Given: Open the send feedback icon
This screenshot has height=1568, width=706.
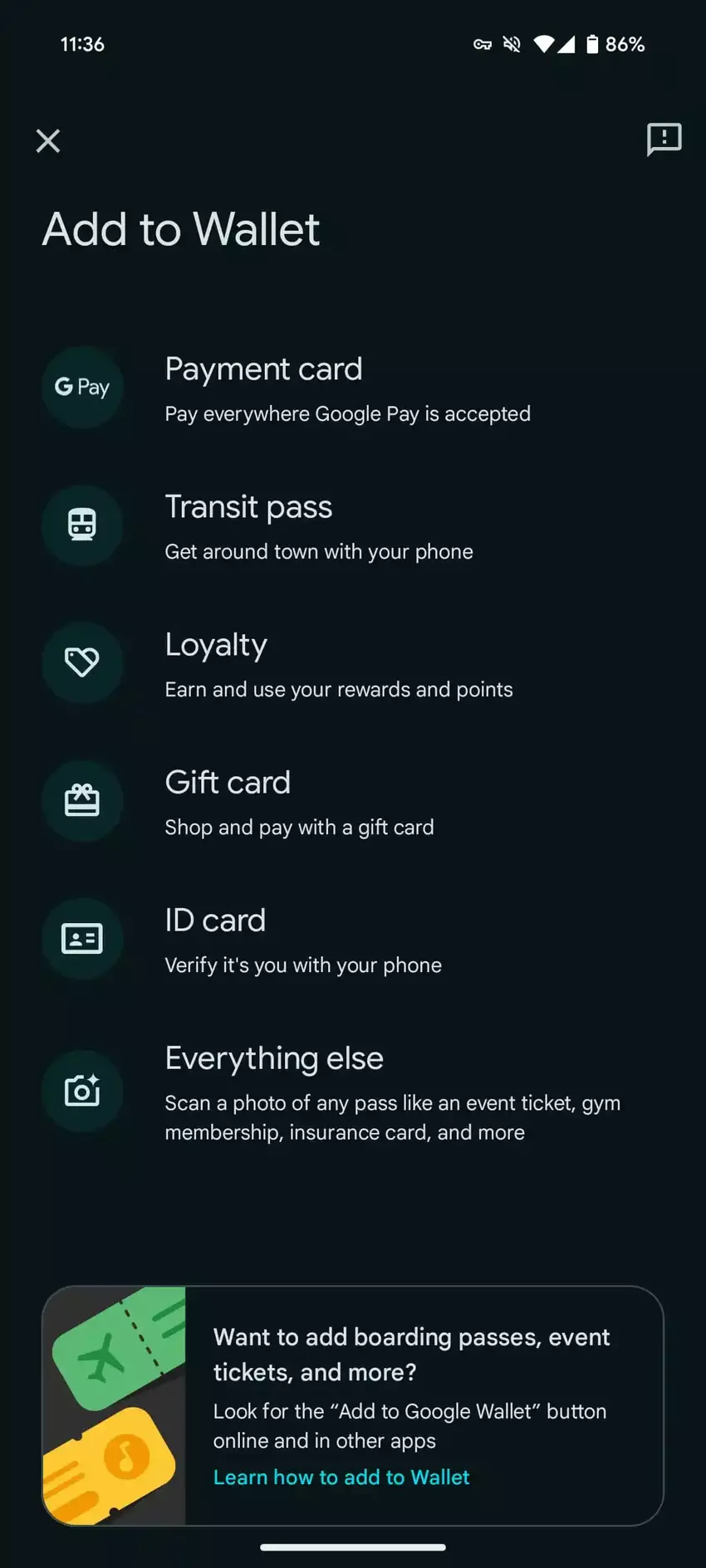Looking at the screenshot, I should click(664, 139).
